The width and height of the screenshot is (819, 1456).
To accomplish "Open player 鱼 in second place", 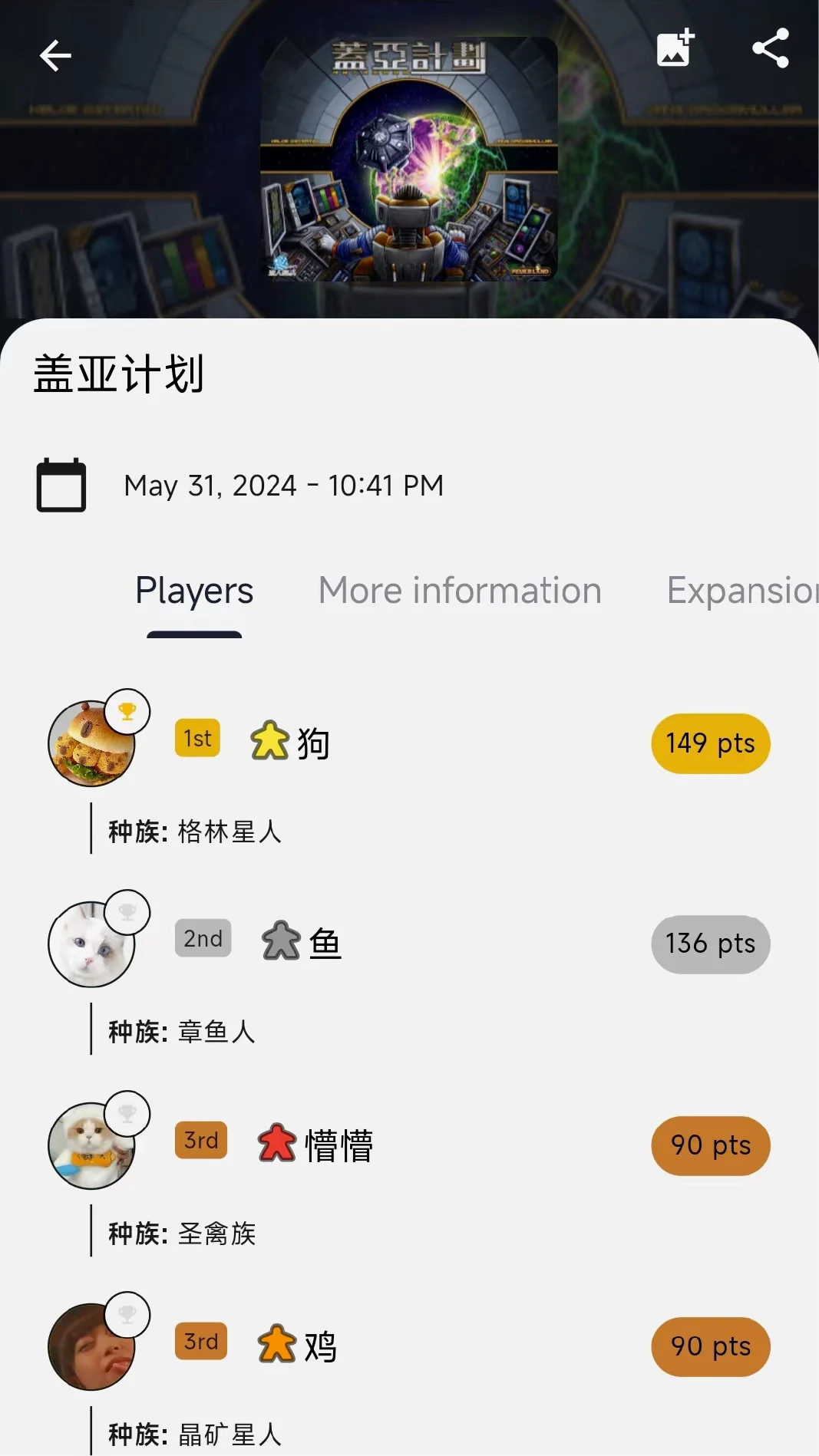I will pos(325,944).
